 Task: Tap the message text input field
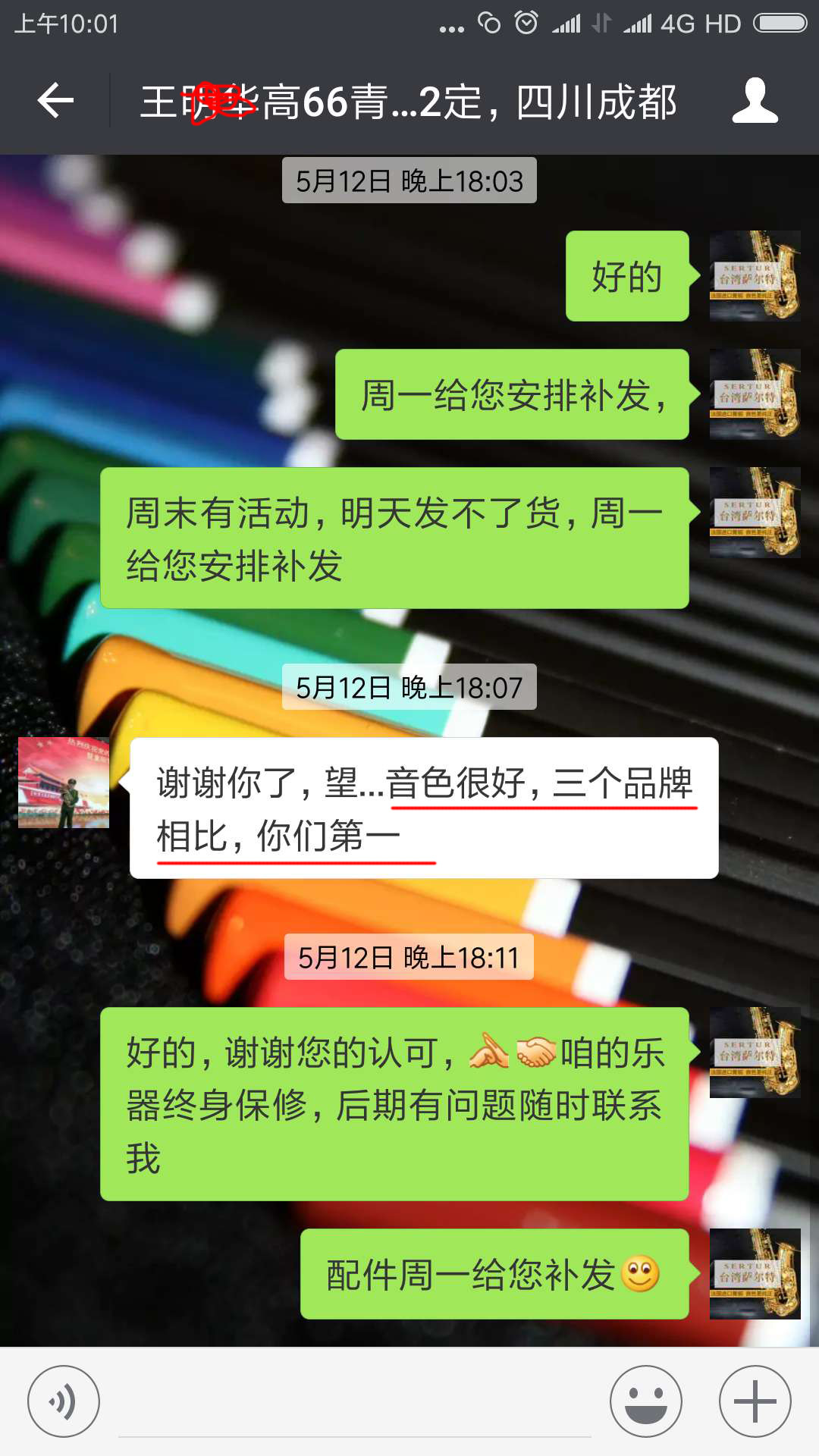pyautogui.click(x=354, y=1407)
